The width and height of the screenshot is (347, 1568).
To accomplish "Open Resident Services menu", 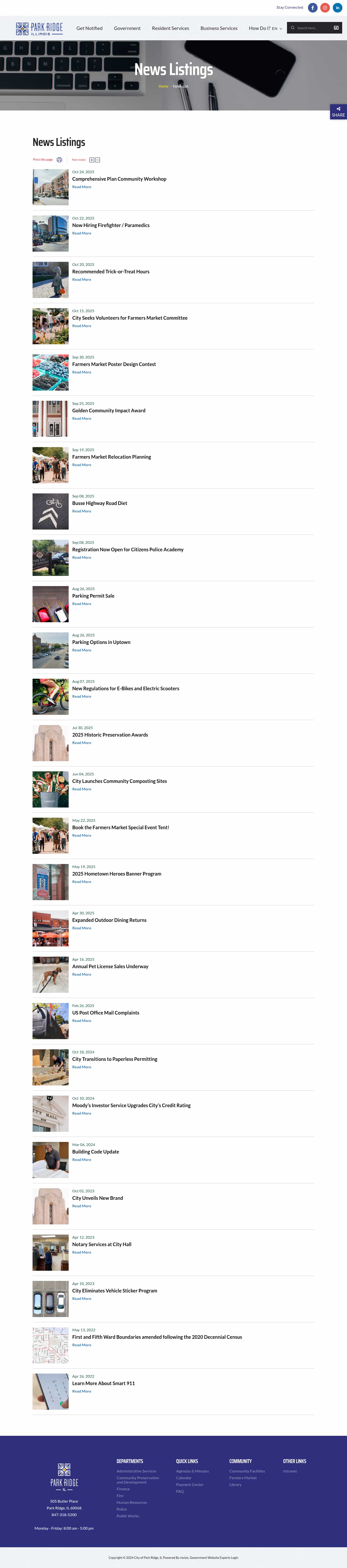I will pos(170,28).
